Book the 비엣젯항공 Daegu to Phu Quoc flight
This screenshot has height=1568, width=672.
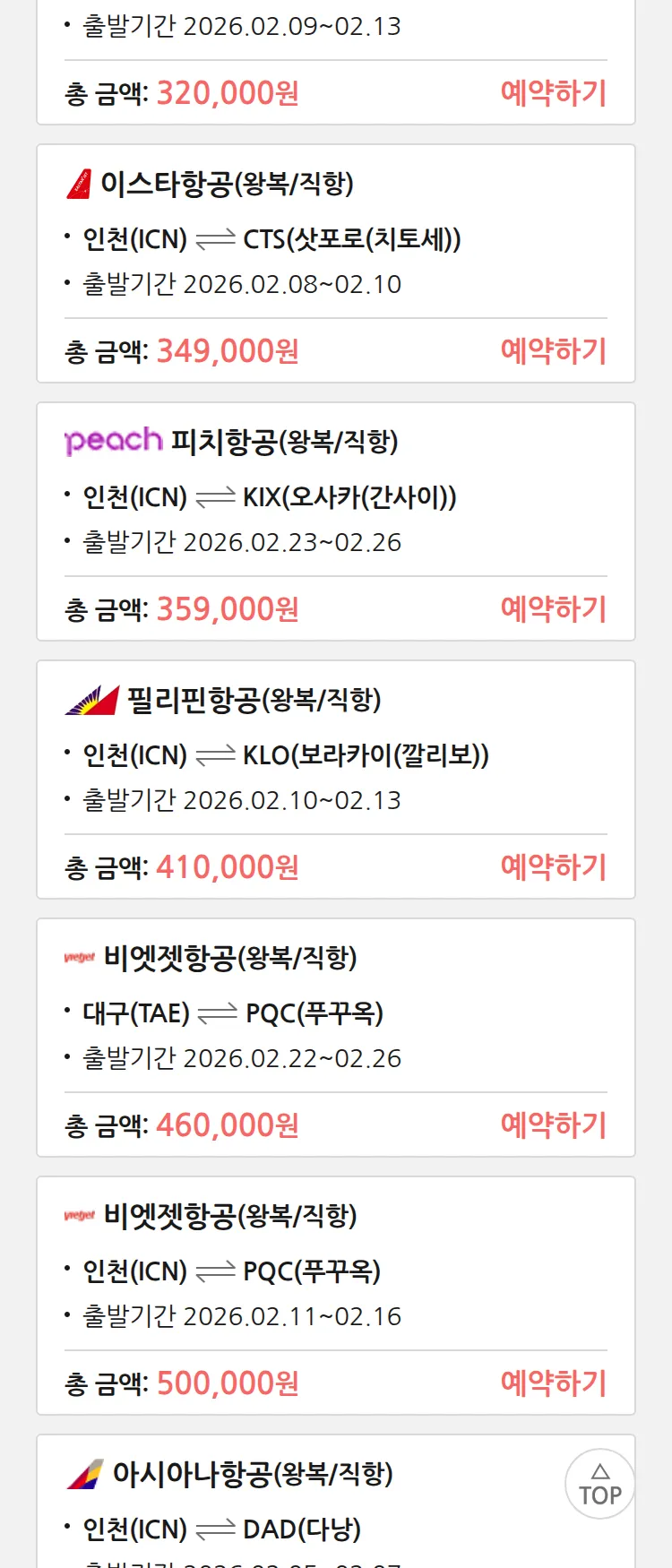[x=553, y=1125]
